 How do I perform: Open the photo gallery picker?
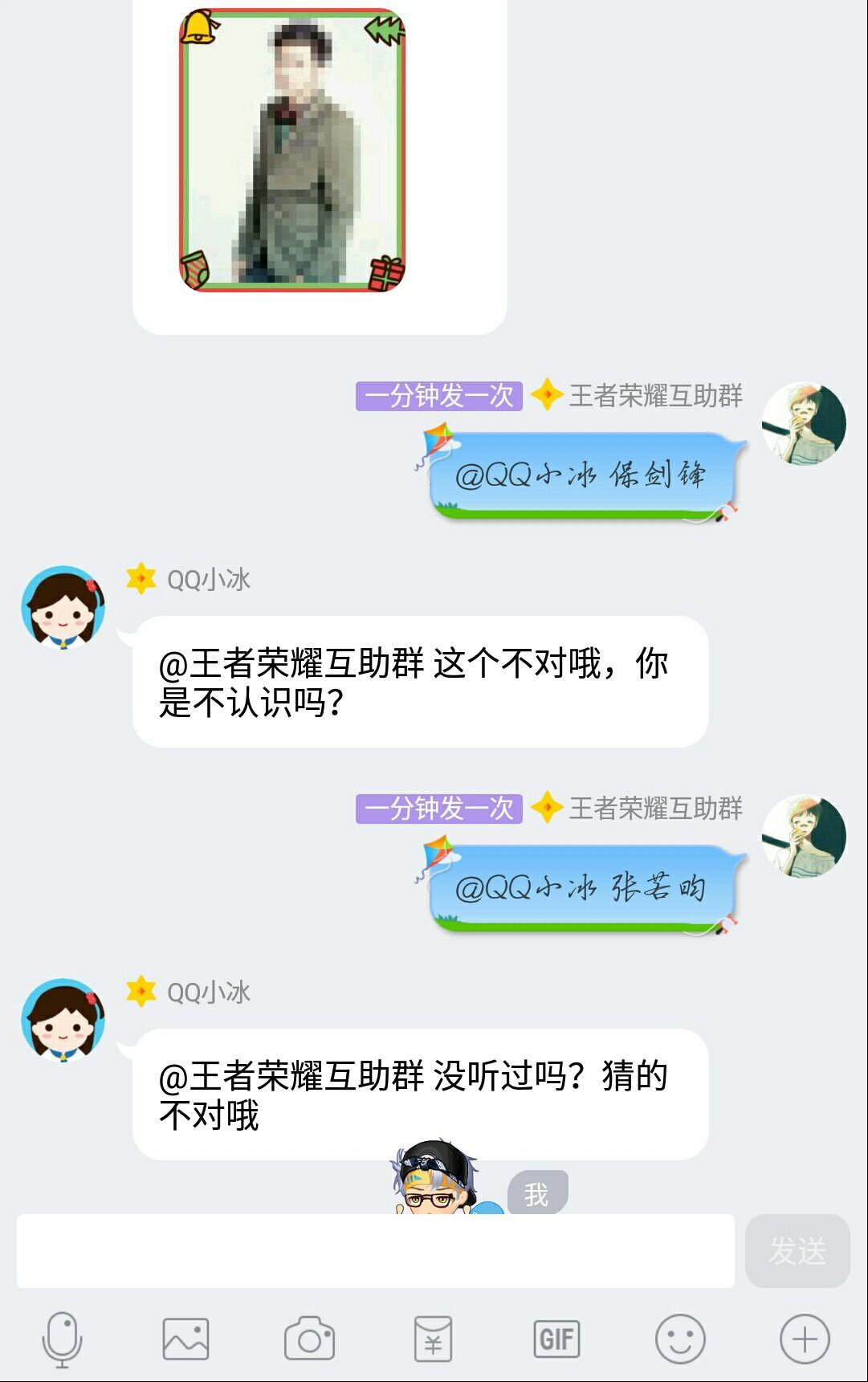click(x=185, y=1339)
